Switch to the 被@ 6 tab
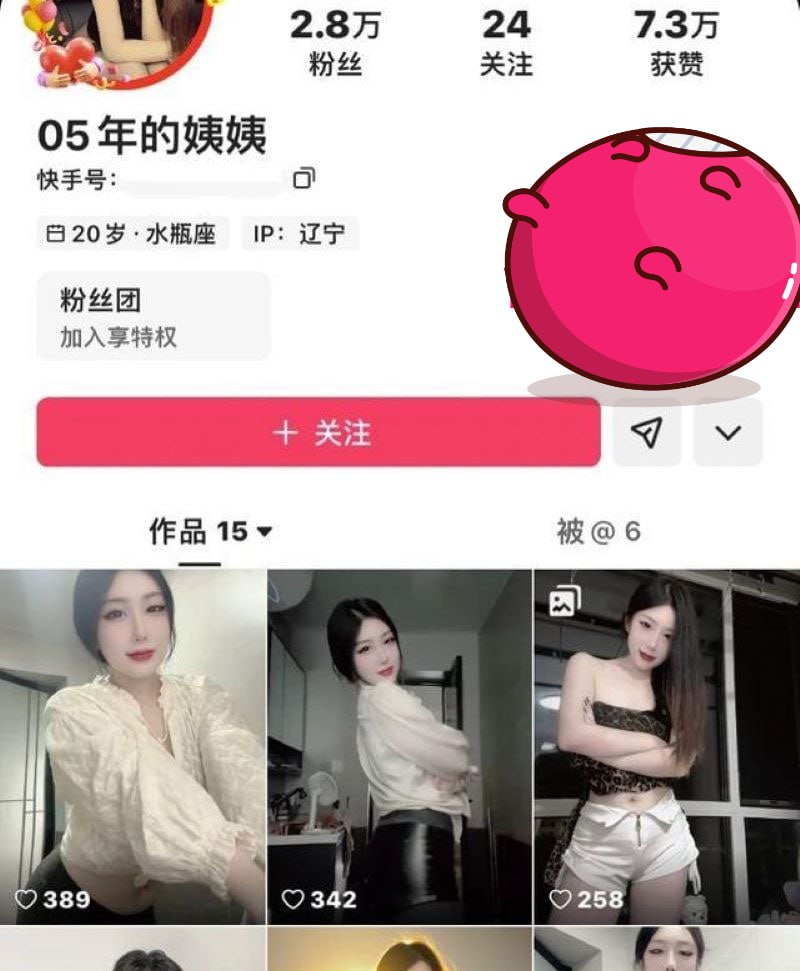The height and width of the screenshot is (971, 800). (x=598, y=531)
